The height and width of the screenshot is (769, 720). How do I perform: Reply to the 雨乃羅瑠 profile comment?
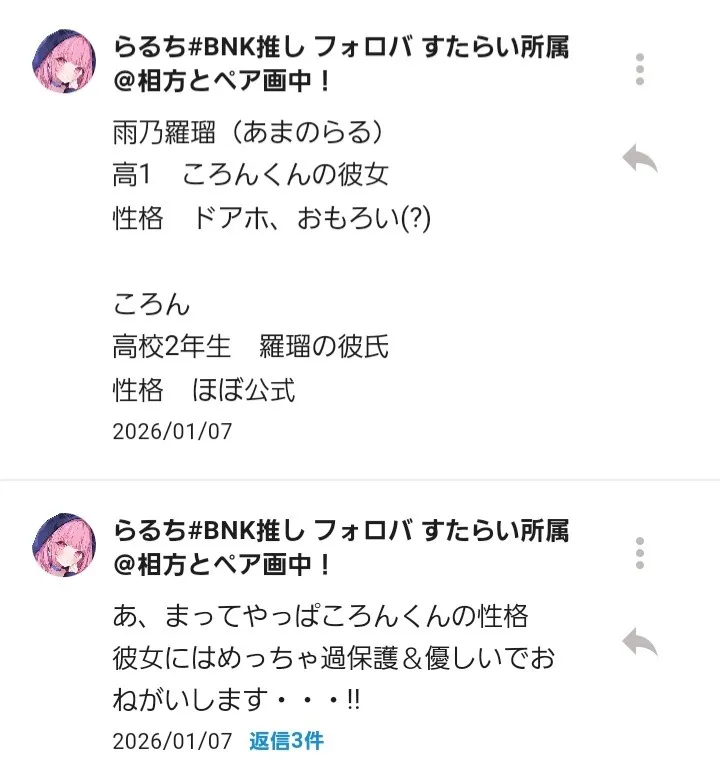click(x=640, y=159)
